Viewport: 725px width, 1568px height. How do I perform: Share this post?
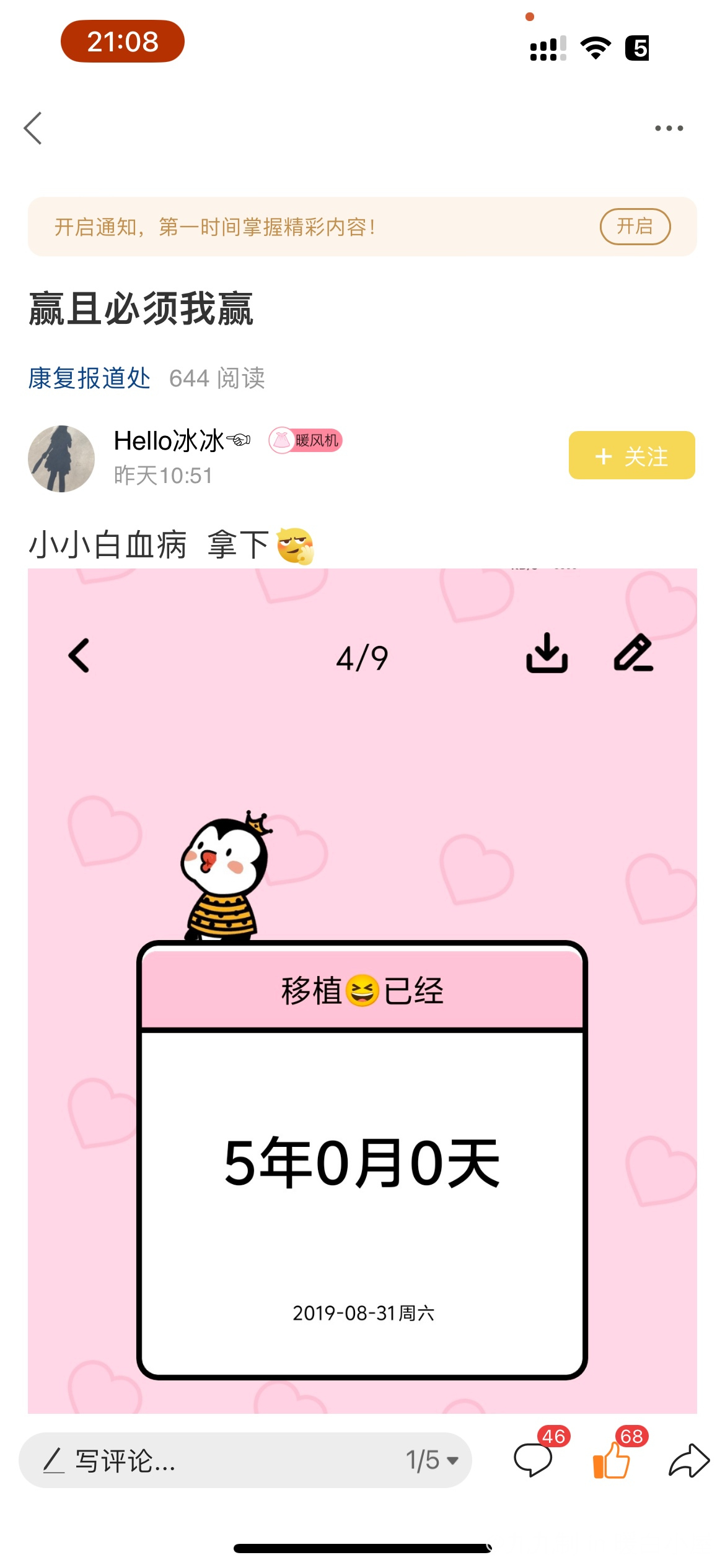(688, 1460)
